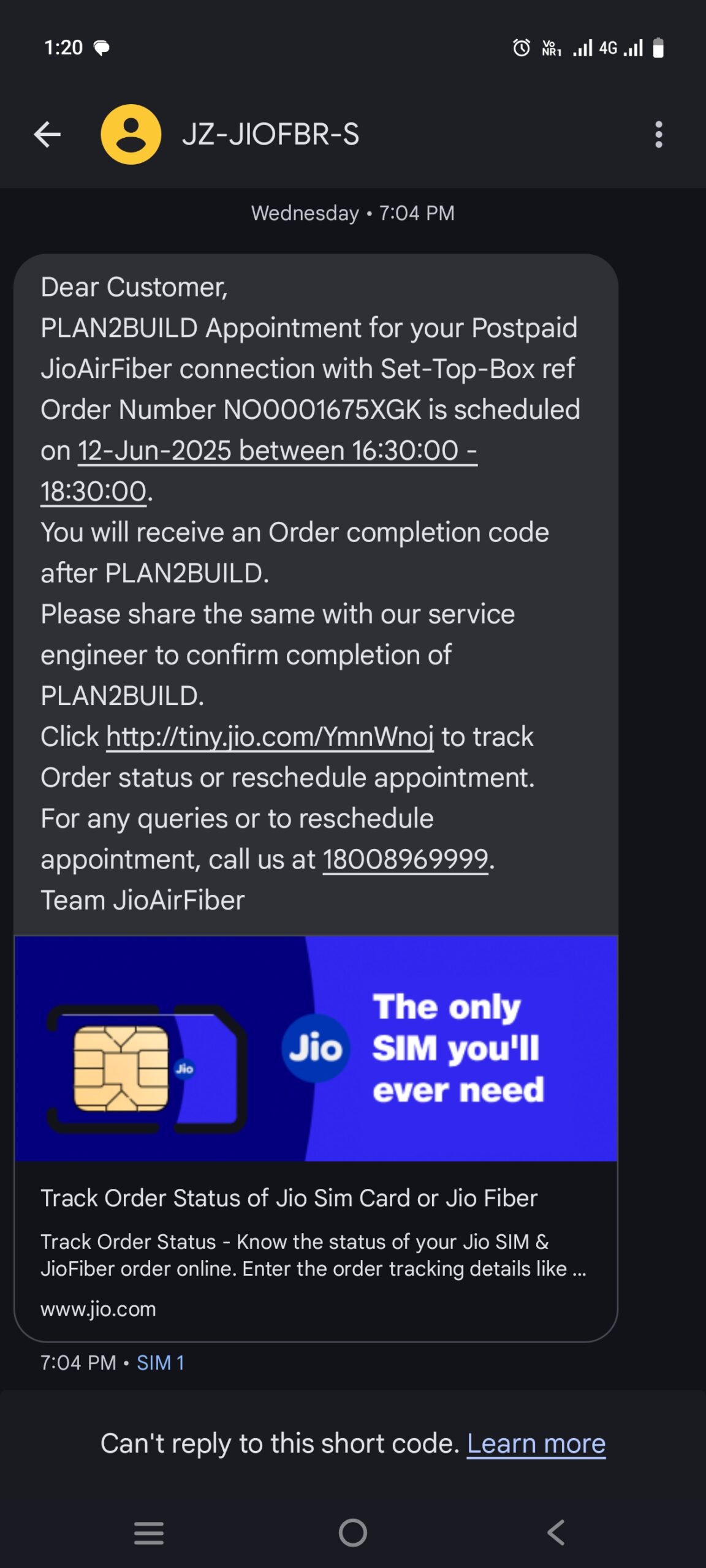Tap Learn more about short codes
The height and width of the screenshot is (1568, 706).
pos(536,1444)
